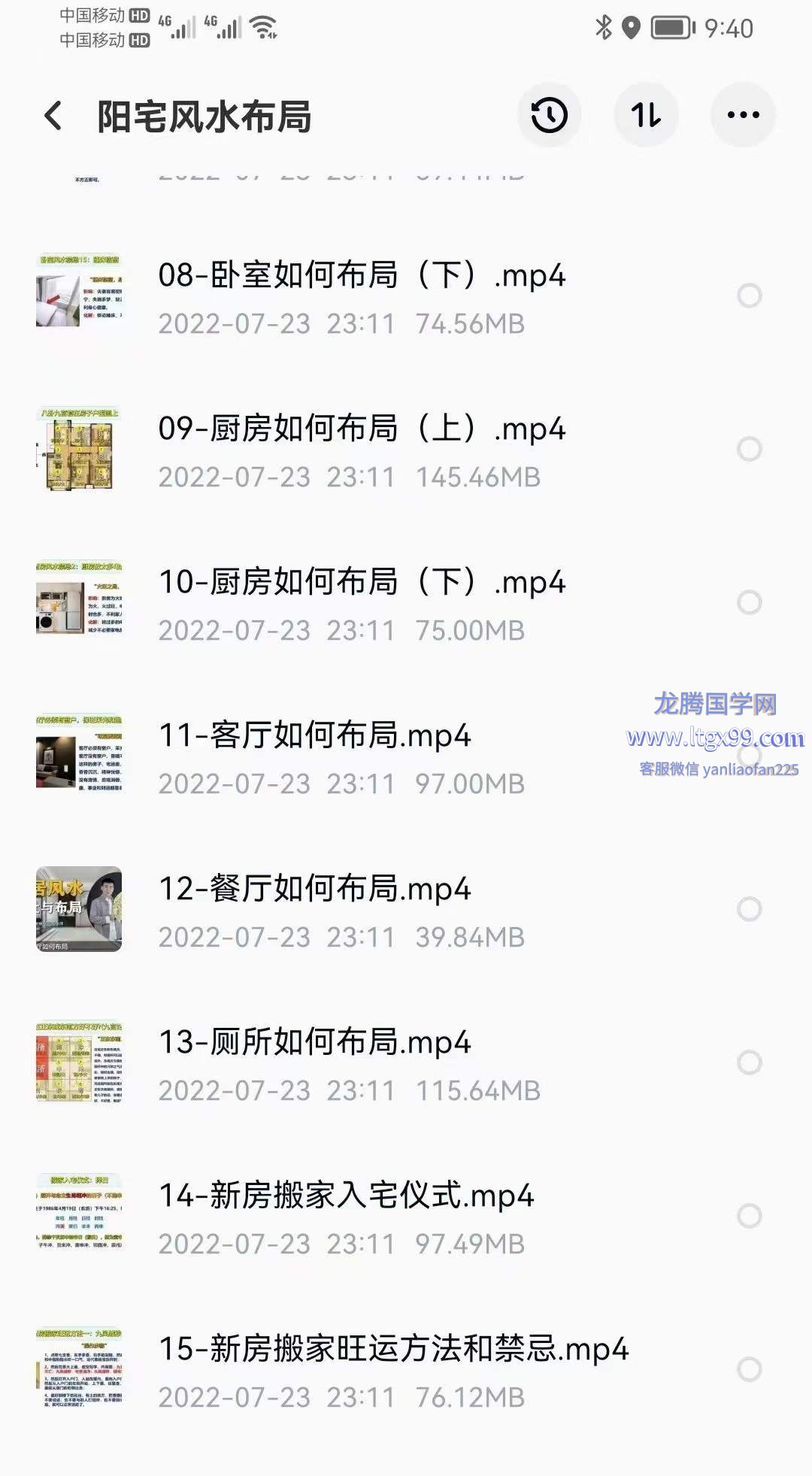Open the sort order options

tap(646, 116)
